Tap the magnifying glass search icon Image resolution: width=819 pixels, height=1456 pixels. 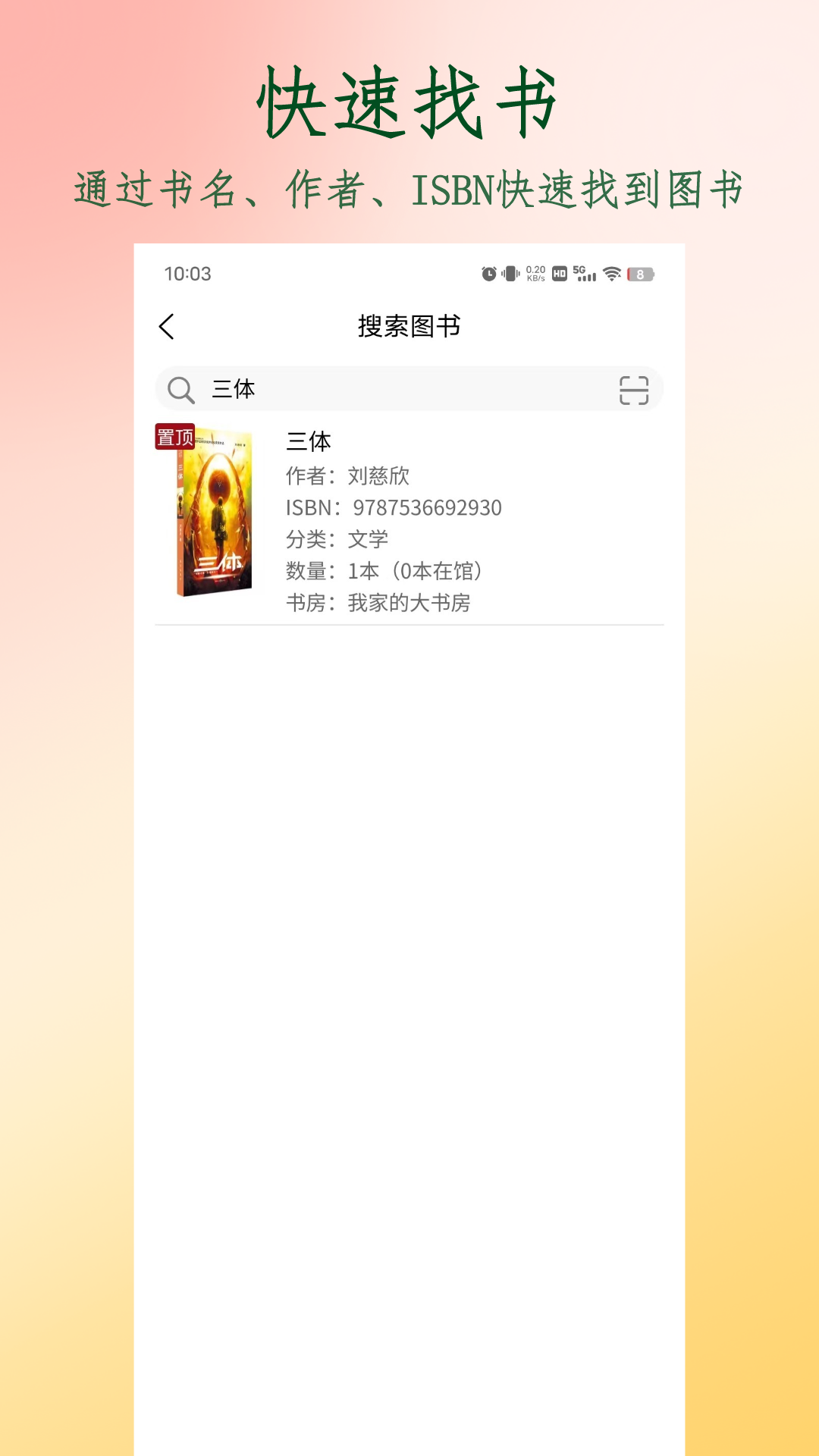tap(180, 389)
